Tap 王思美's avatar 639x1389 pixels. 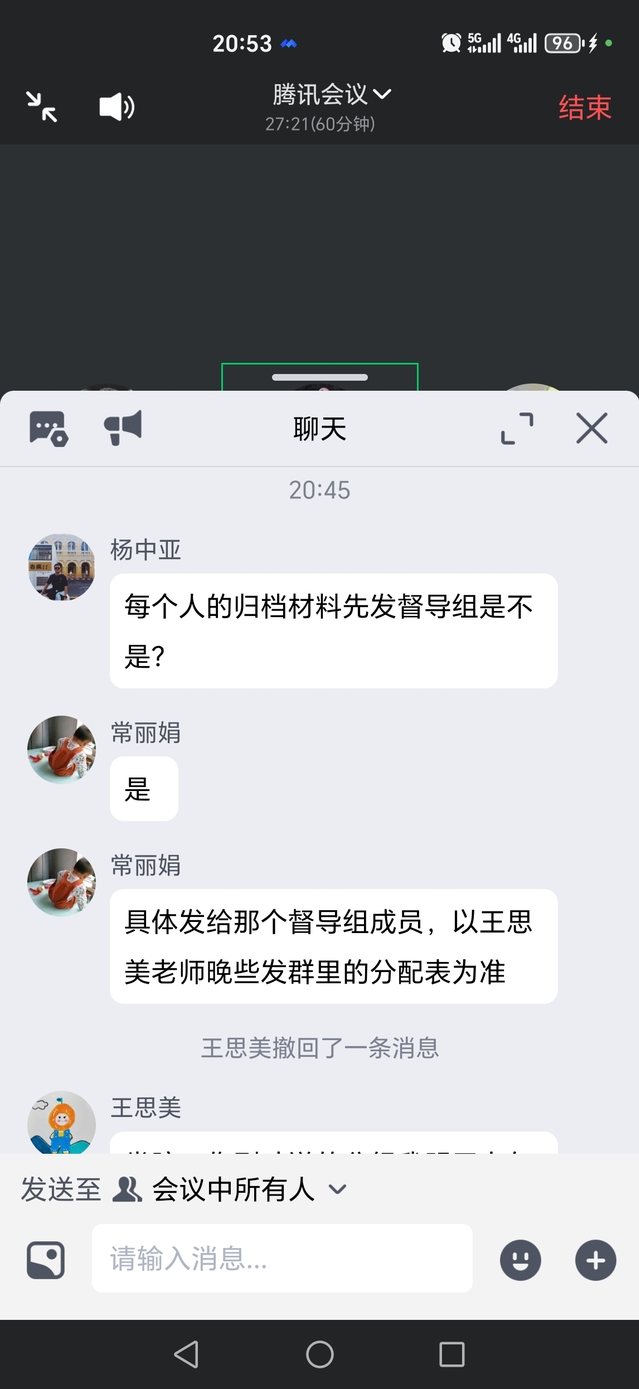(61, 1122)
